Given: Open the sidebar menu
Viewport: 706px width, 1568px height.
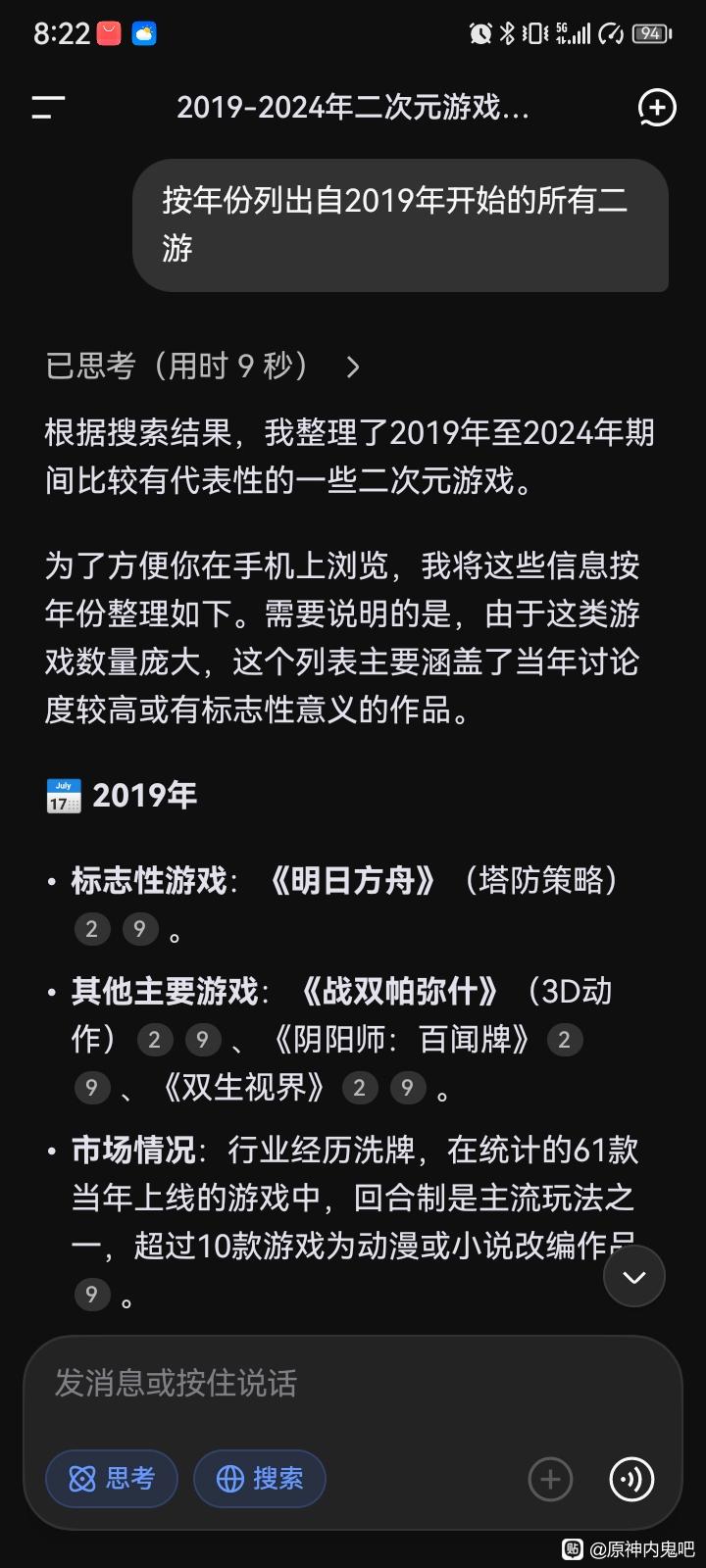Looking at the screenshot, I should tap(48, 108).
